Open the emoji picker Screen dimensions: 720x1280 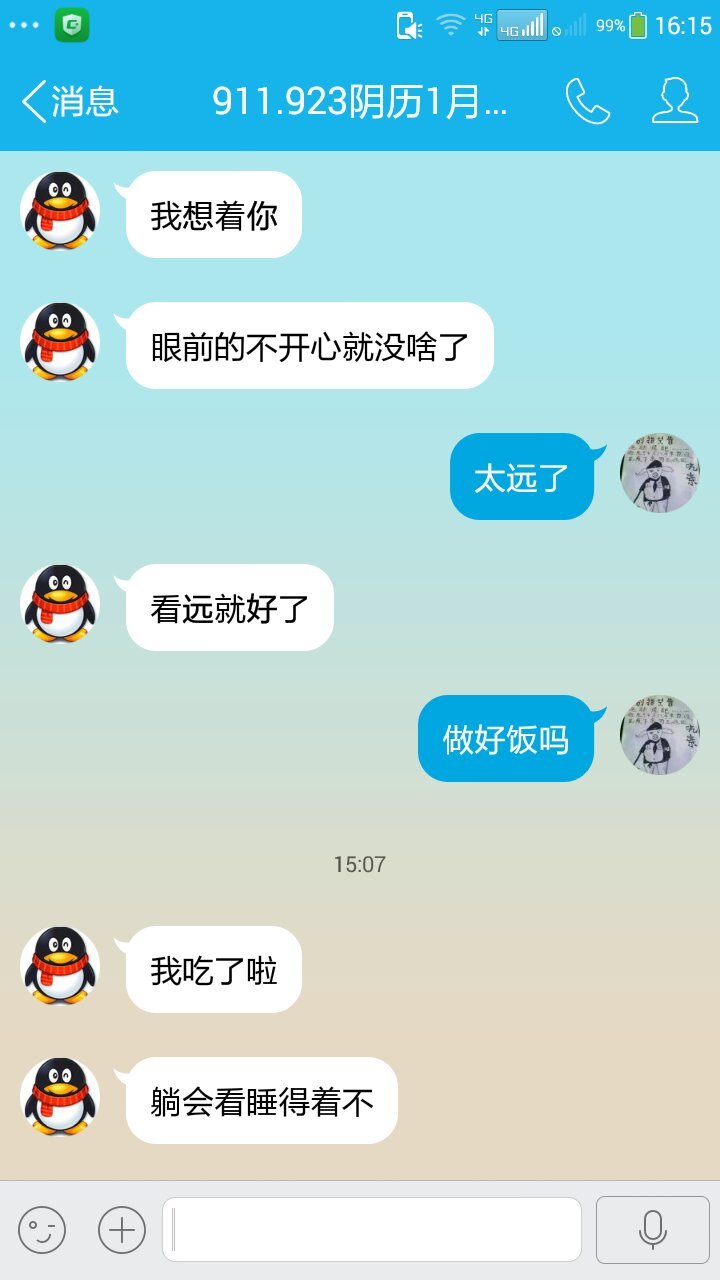42,1229
